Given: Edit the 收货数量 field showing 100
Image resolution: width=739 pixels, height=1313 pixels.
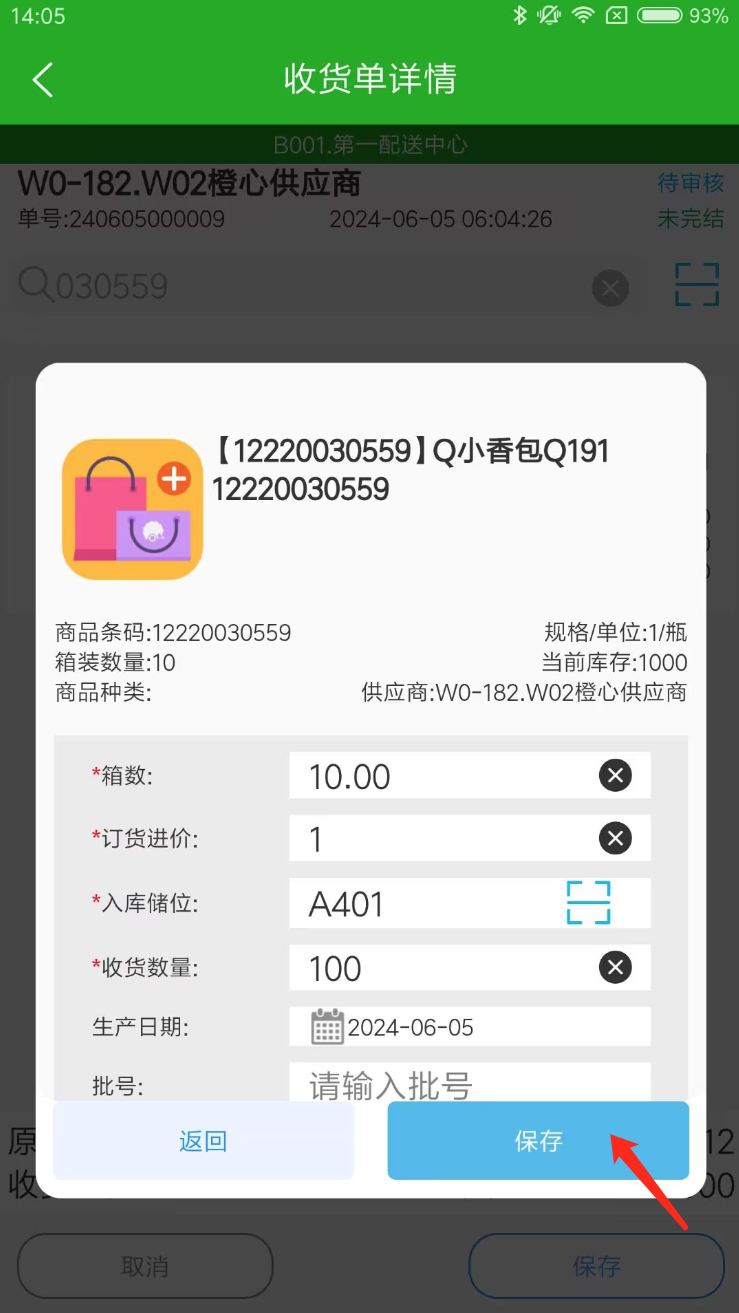Looking at the screenshot, I should coord(440,968).
